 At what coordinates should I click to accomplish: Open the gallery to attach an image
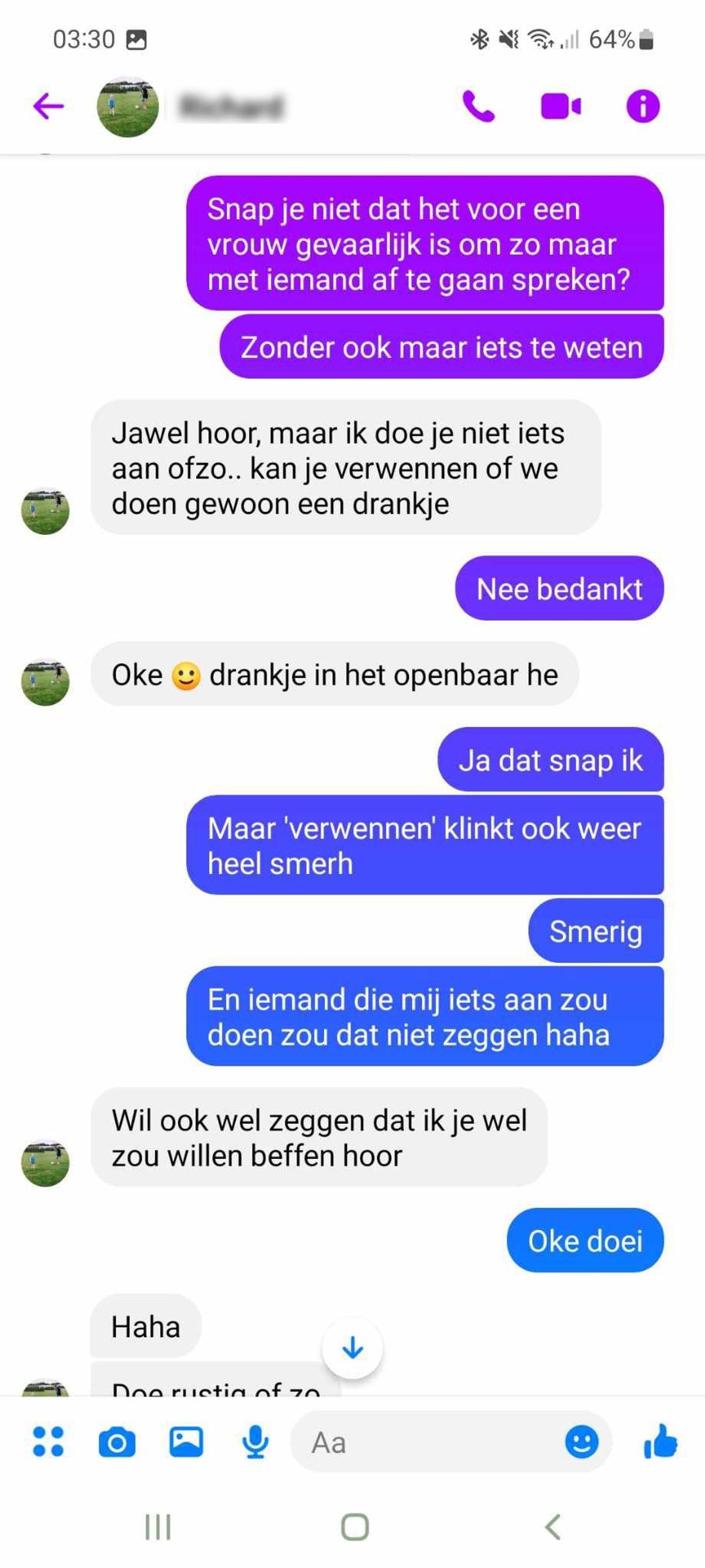tap(186, 1442)
